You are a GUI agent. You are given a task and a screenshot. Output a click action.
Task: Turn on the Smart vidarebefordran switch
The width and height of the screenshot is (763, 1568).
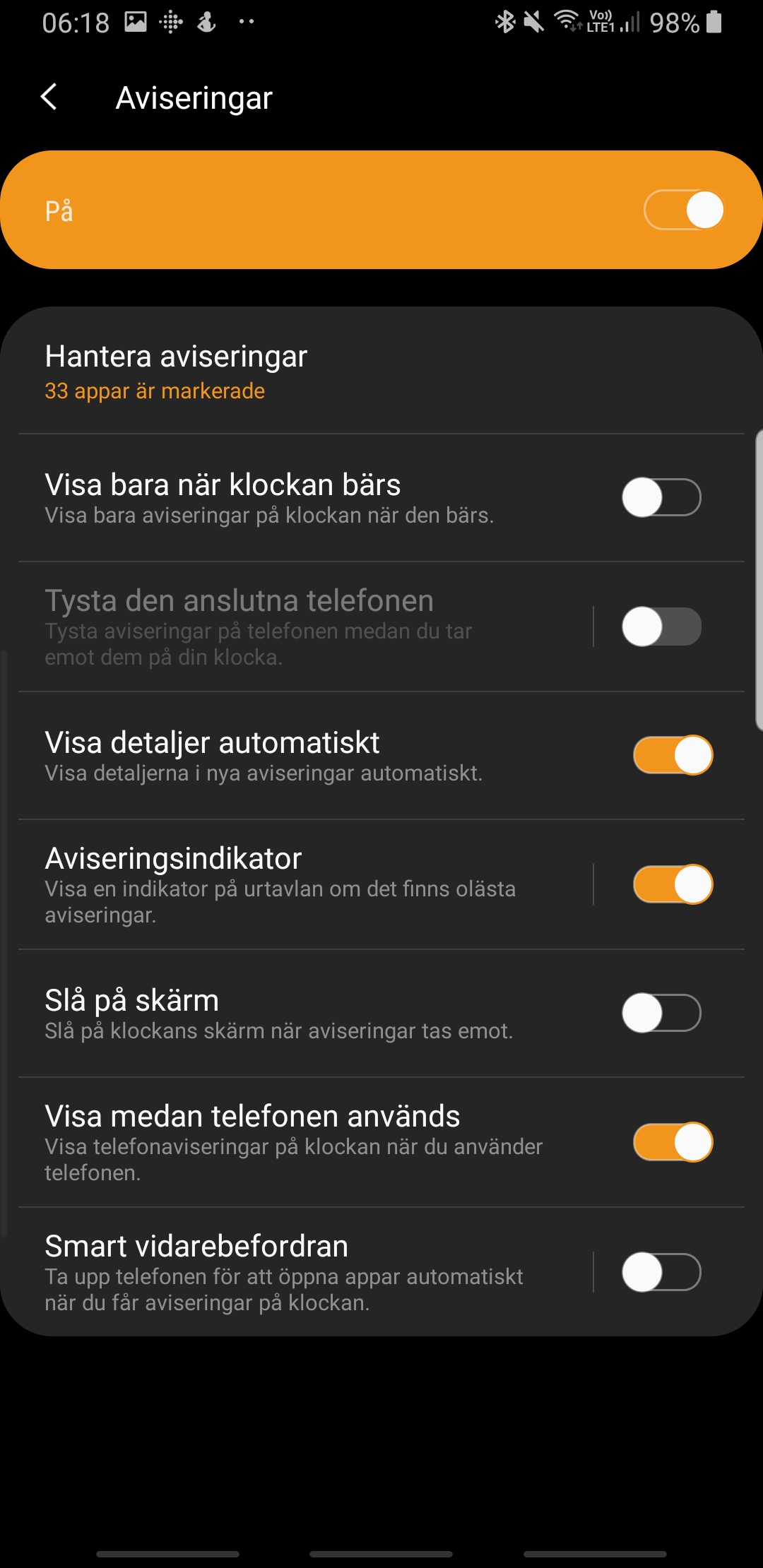(x=661, y=1272)
